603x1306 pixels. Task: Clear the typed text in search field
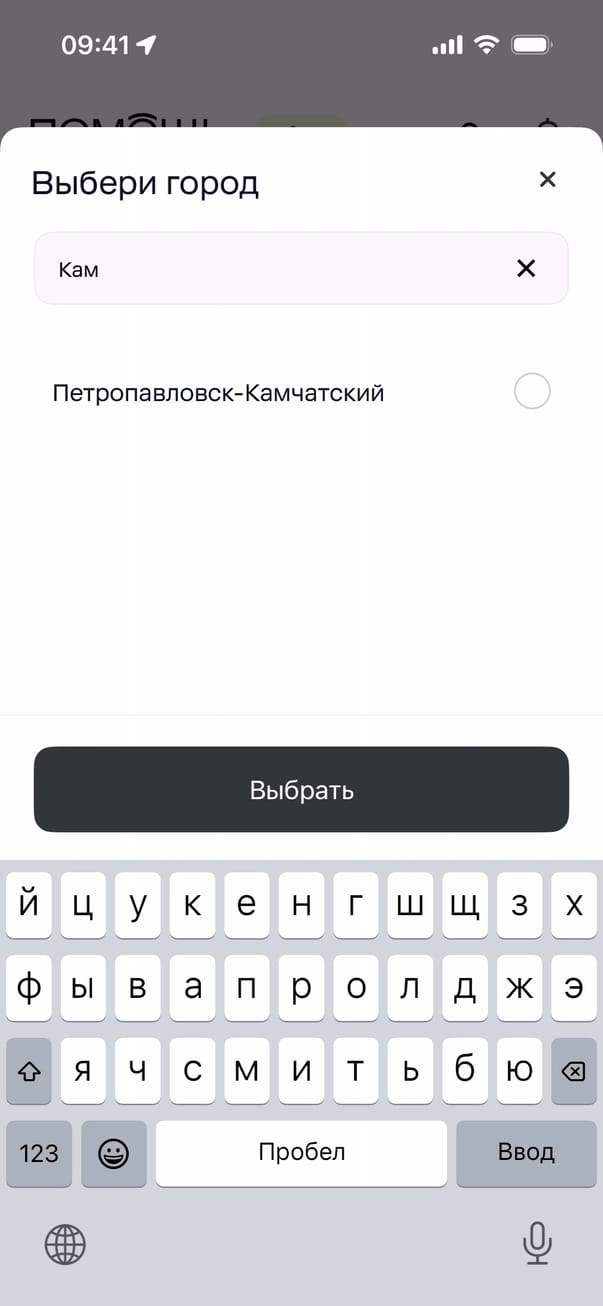(526, 268)
